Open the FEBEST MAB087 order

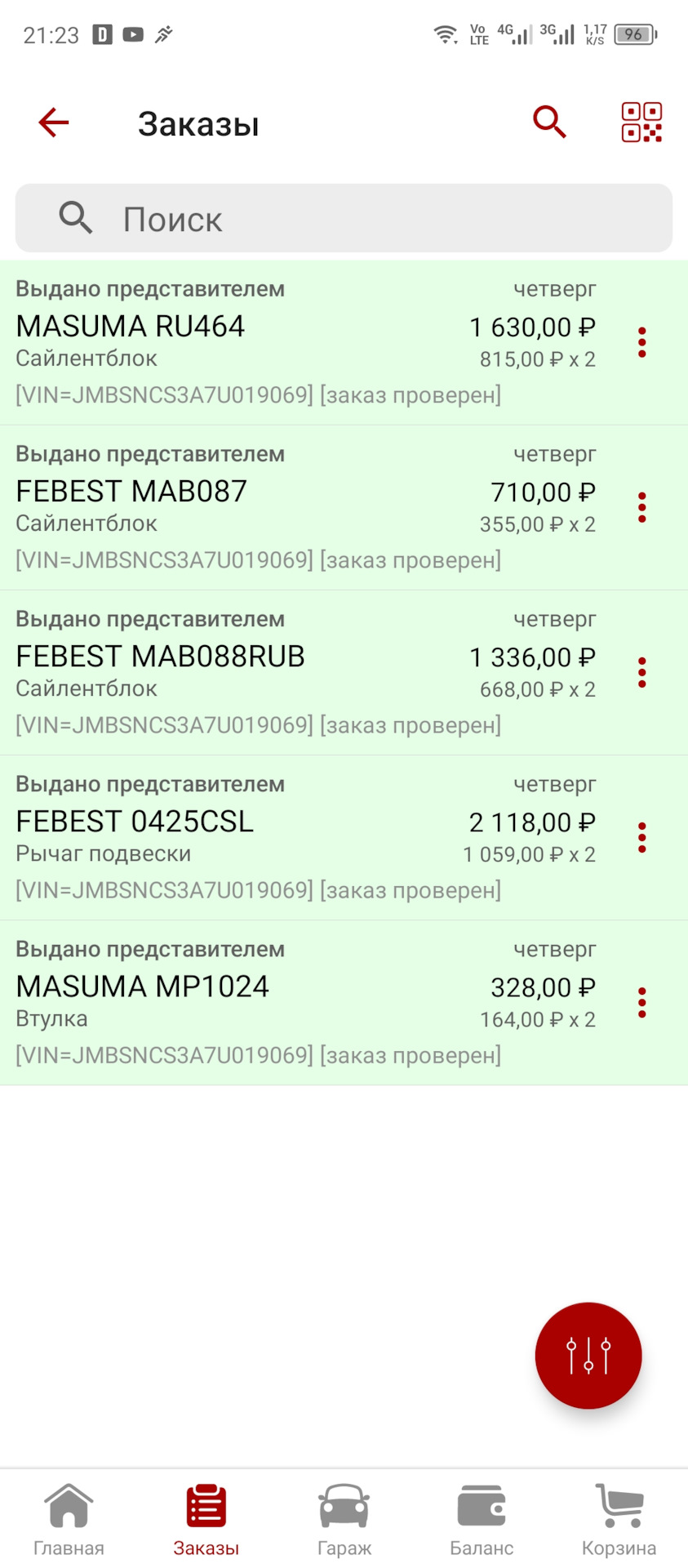click(245, 507)
